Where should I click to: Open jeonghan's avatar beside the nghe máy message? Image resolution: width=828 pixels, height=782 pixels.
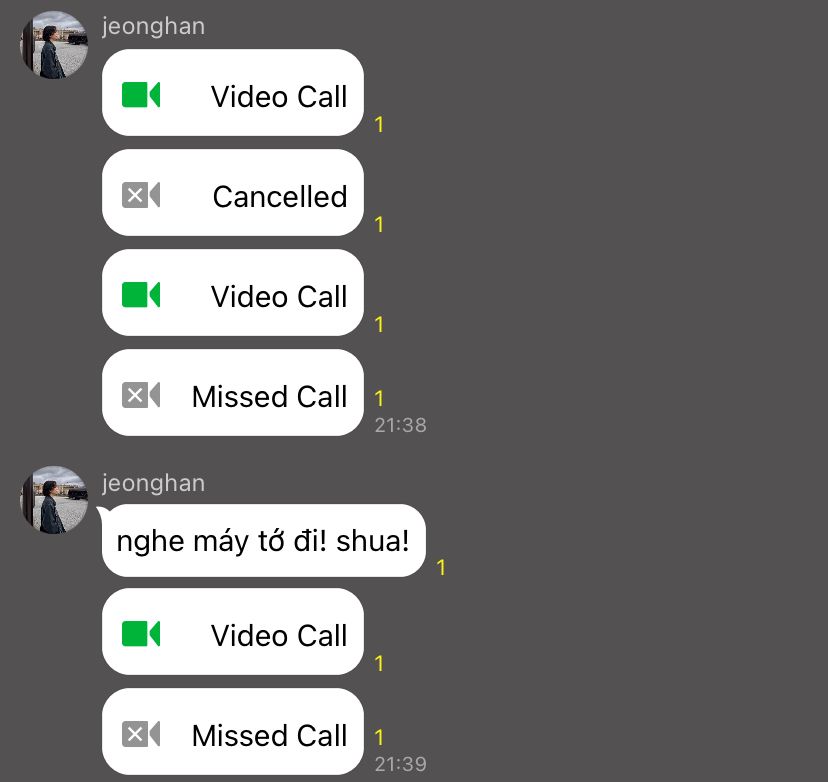pos(54,500)
